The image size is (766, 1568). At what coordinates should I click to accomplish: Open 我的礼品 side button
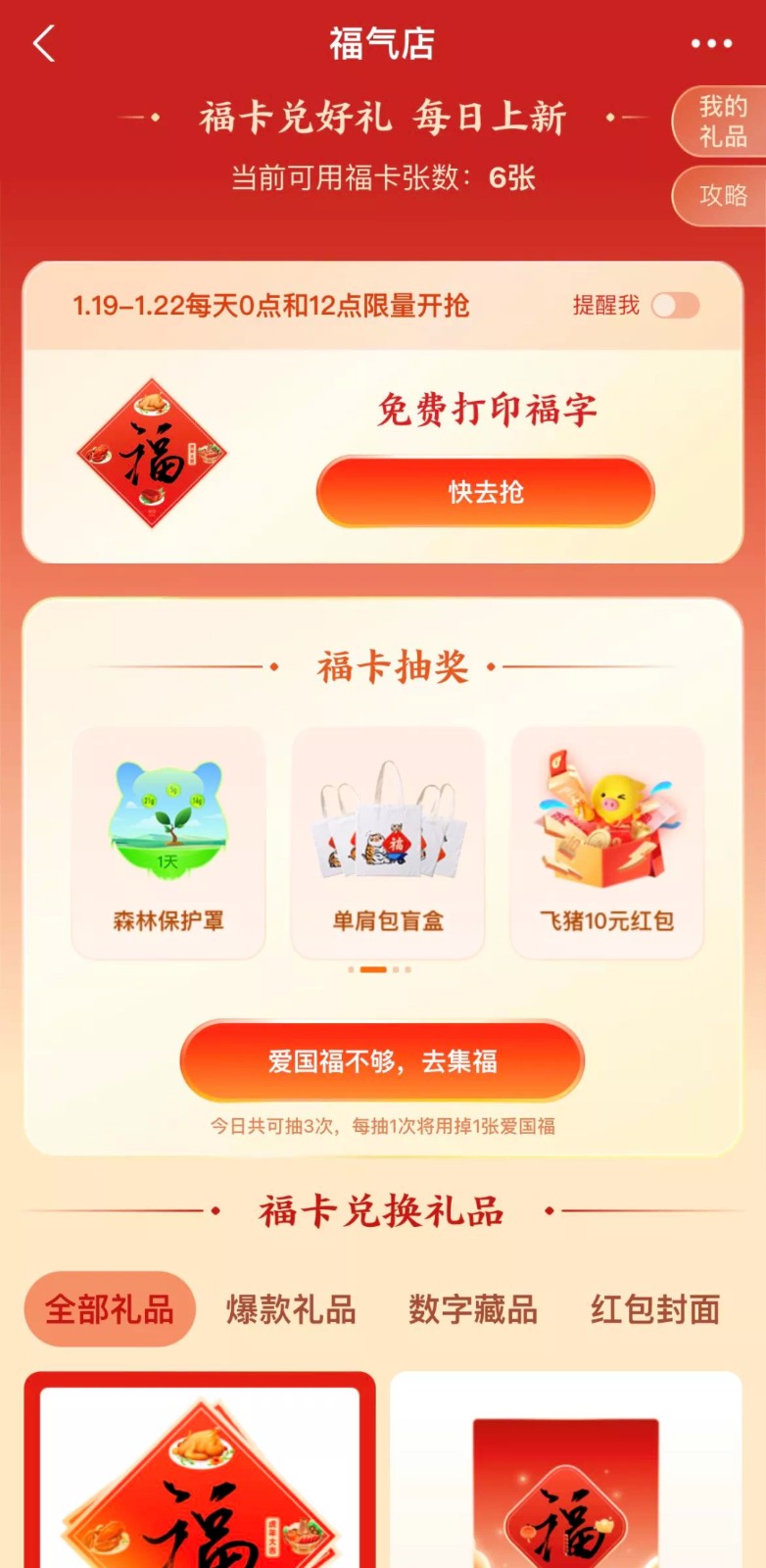pyautogui.click(x=722, y=122)
